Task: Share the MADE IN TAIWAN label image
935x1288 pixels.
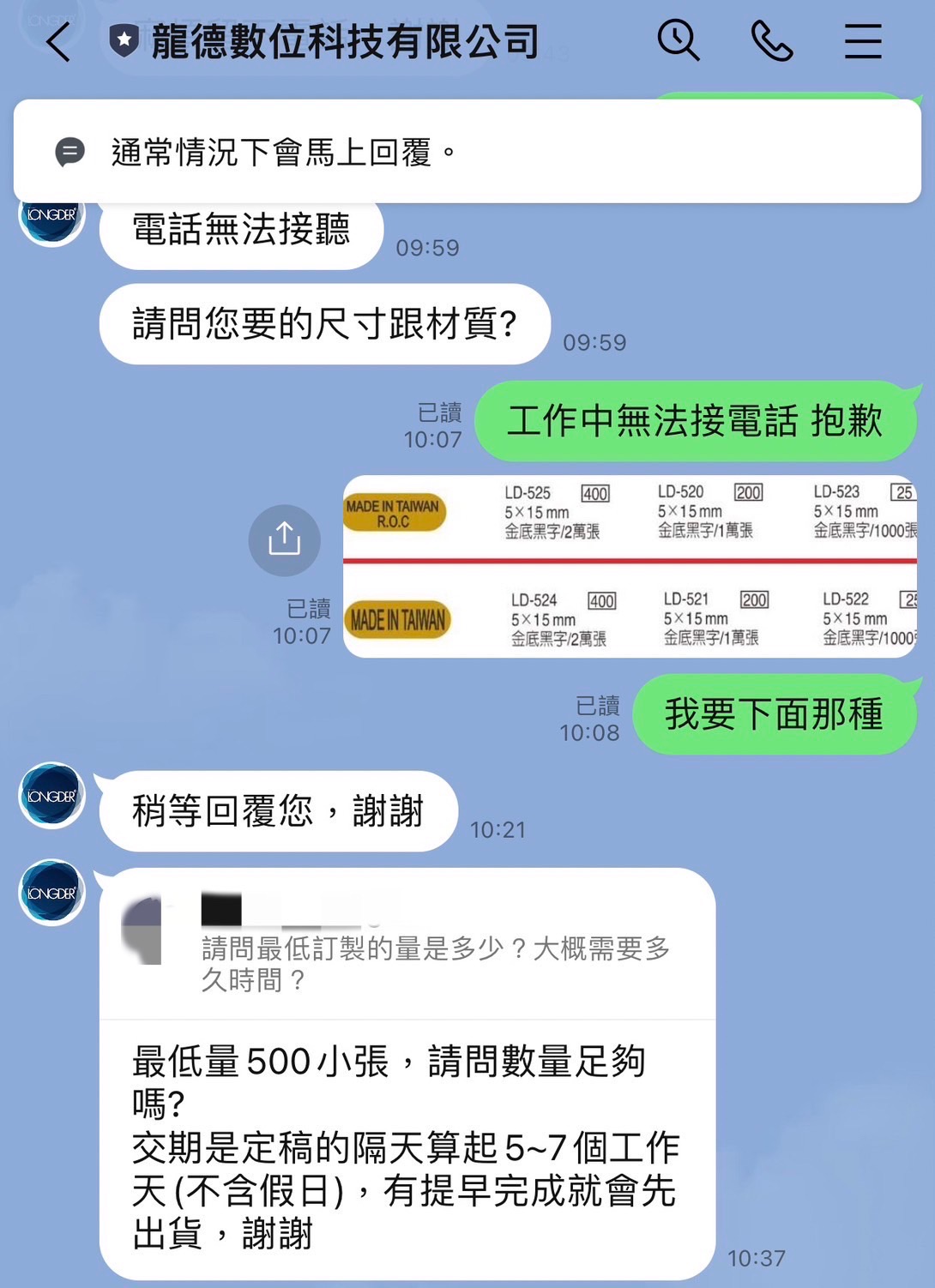Action: point(284,540)
